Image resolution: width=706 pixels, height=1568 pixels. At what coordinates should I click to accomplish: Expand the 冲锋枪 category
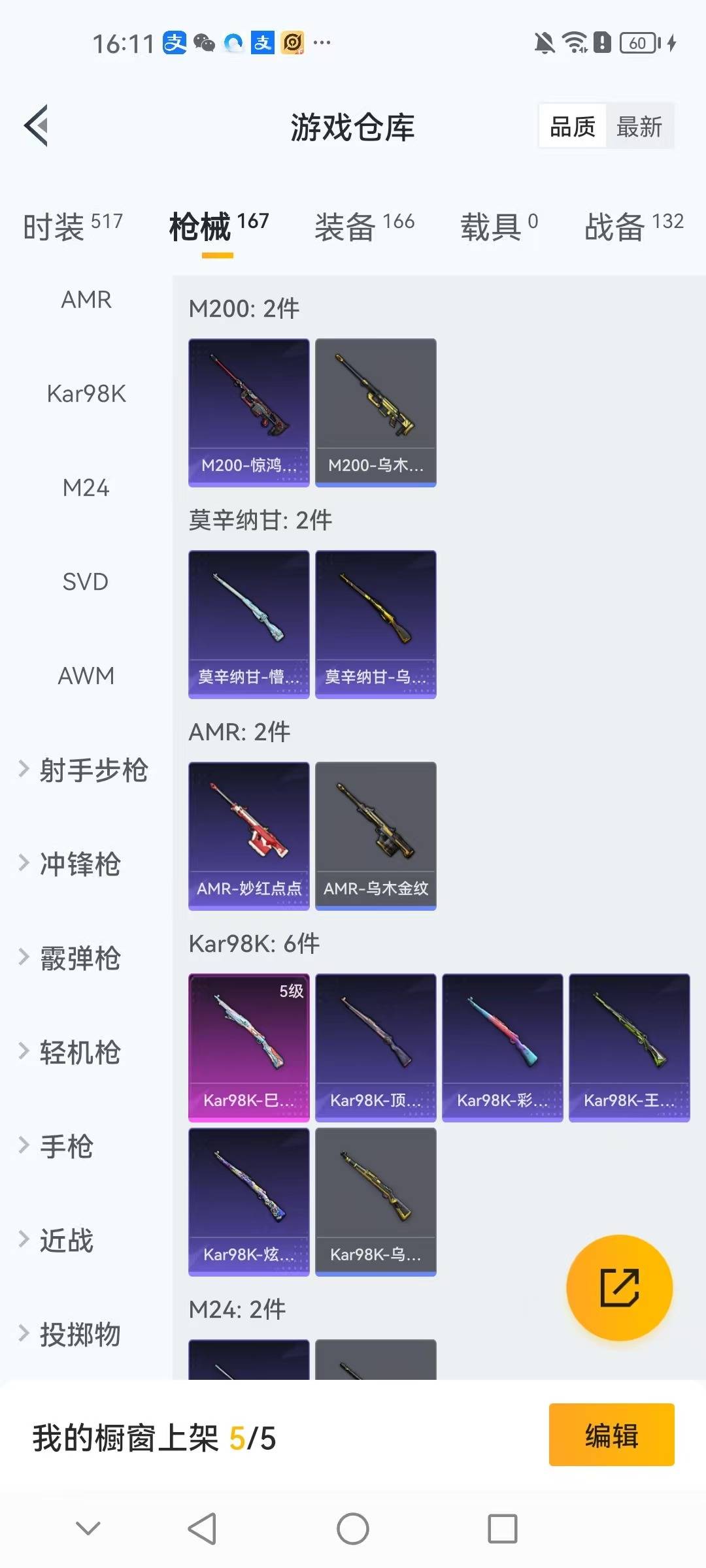pos(78,865)
